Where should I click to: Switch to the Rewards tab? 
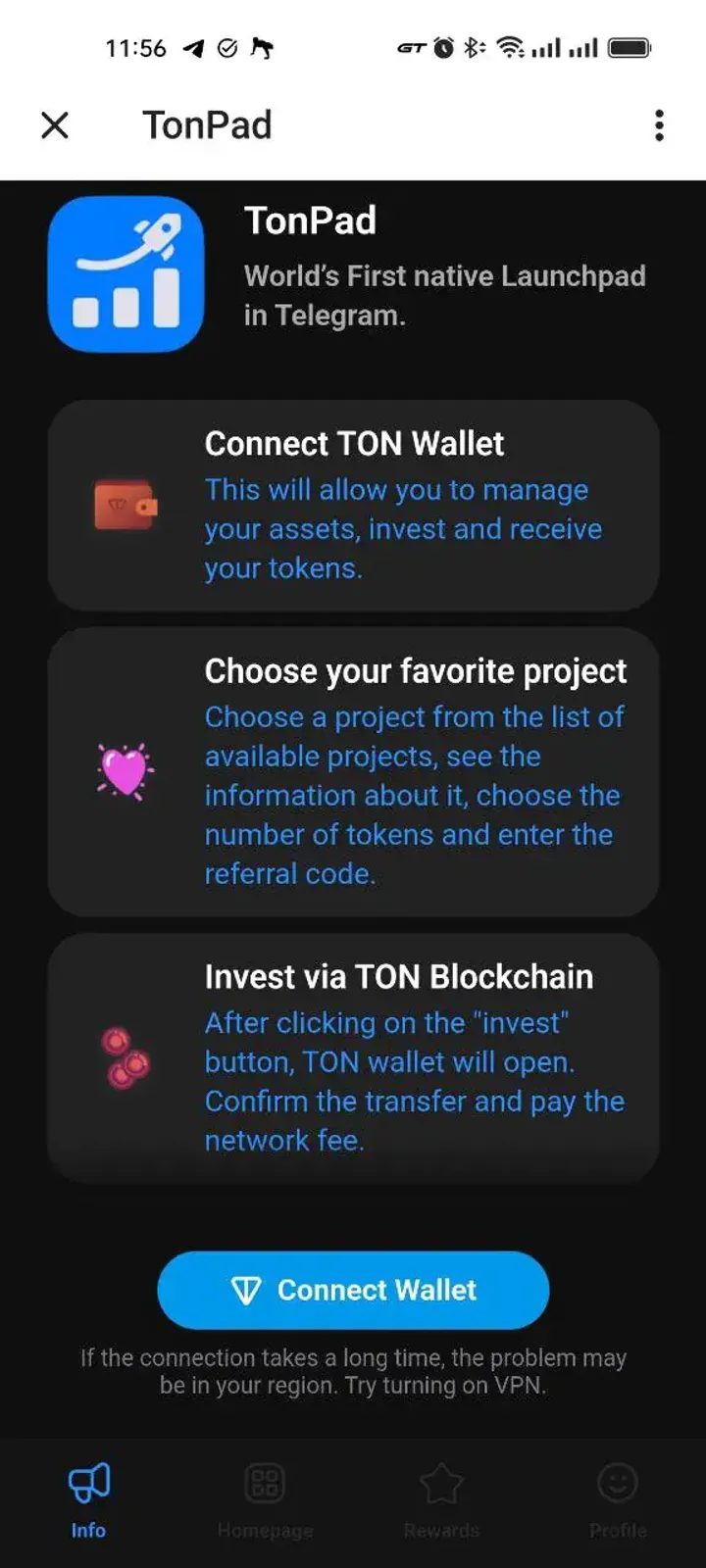click(x=441, y=1499)
